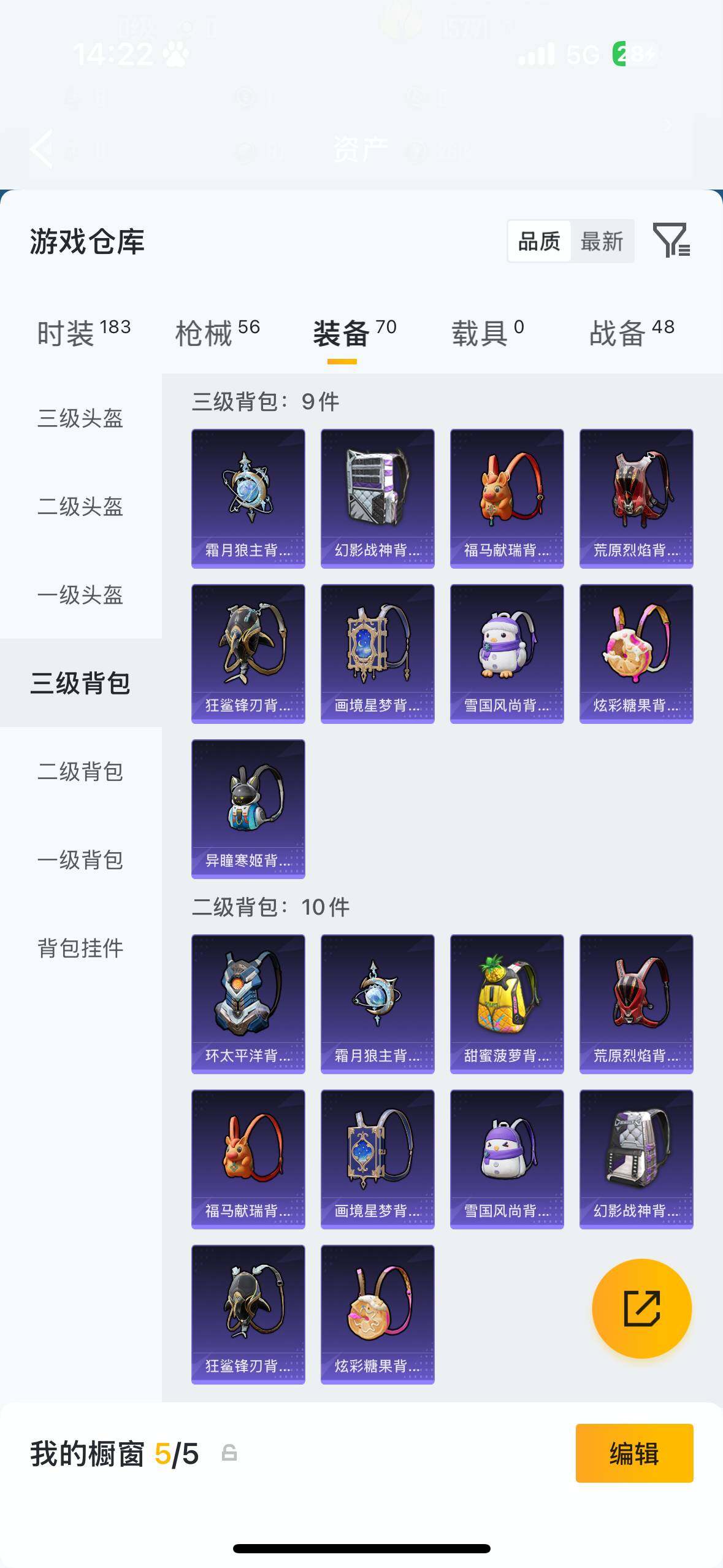Tap the share/export floating button

[641, 1307]
